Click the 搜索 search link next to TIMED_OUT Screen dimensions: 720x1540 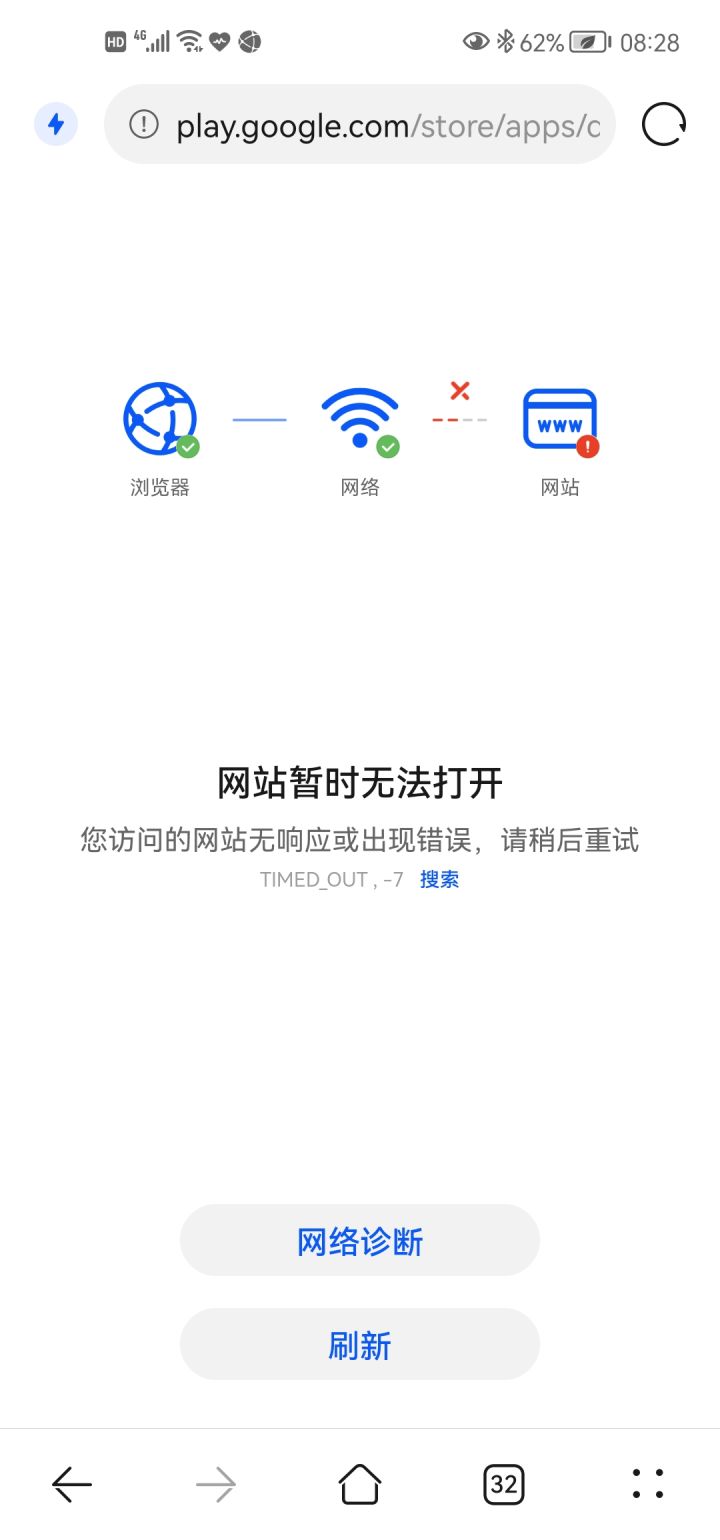click(440, 880)
